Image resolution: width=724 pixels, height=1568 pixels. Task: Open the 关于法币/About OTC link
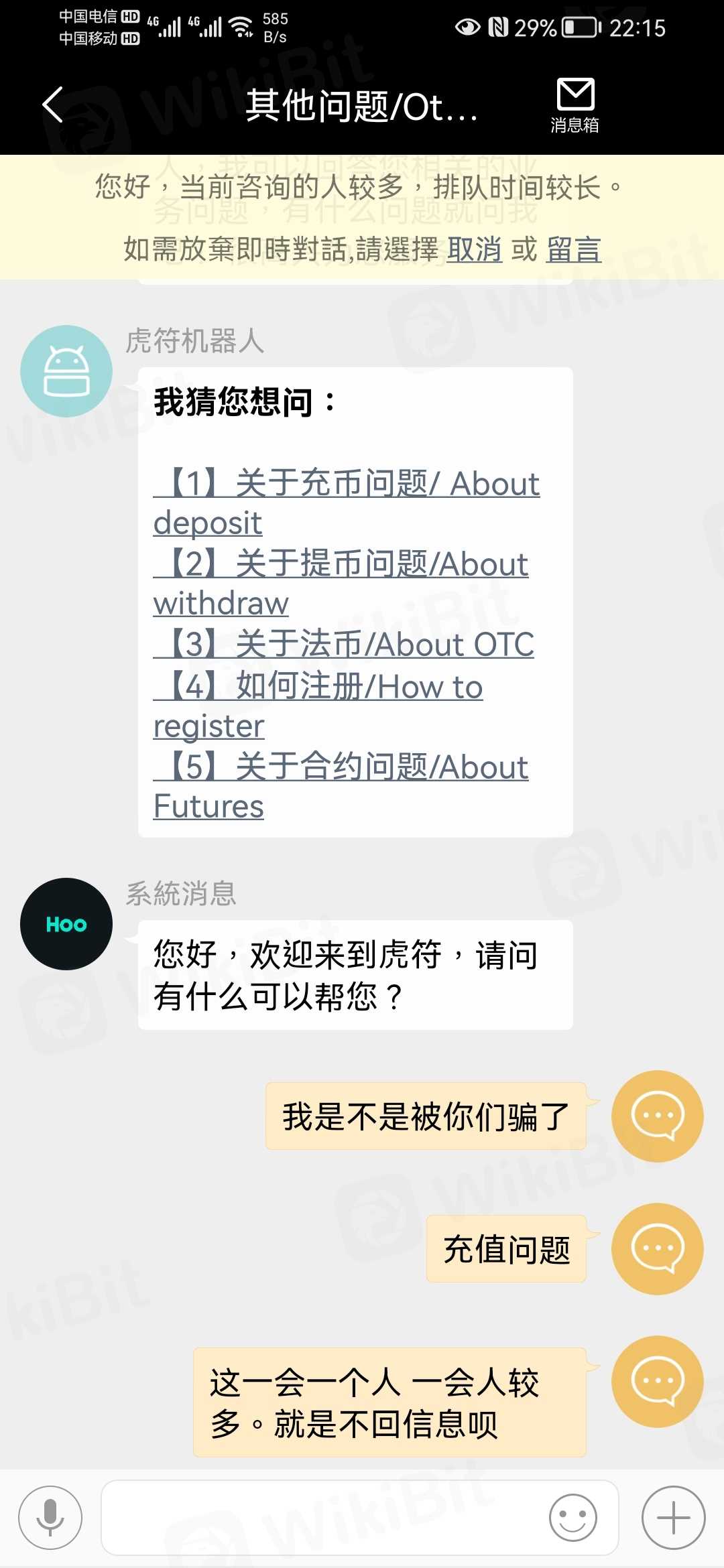tap(343, 645)
